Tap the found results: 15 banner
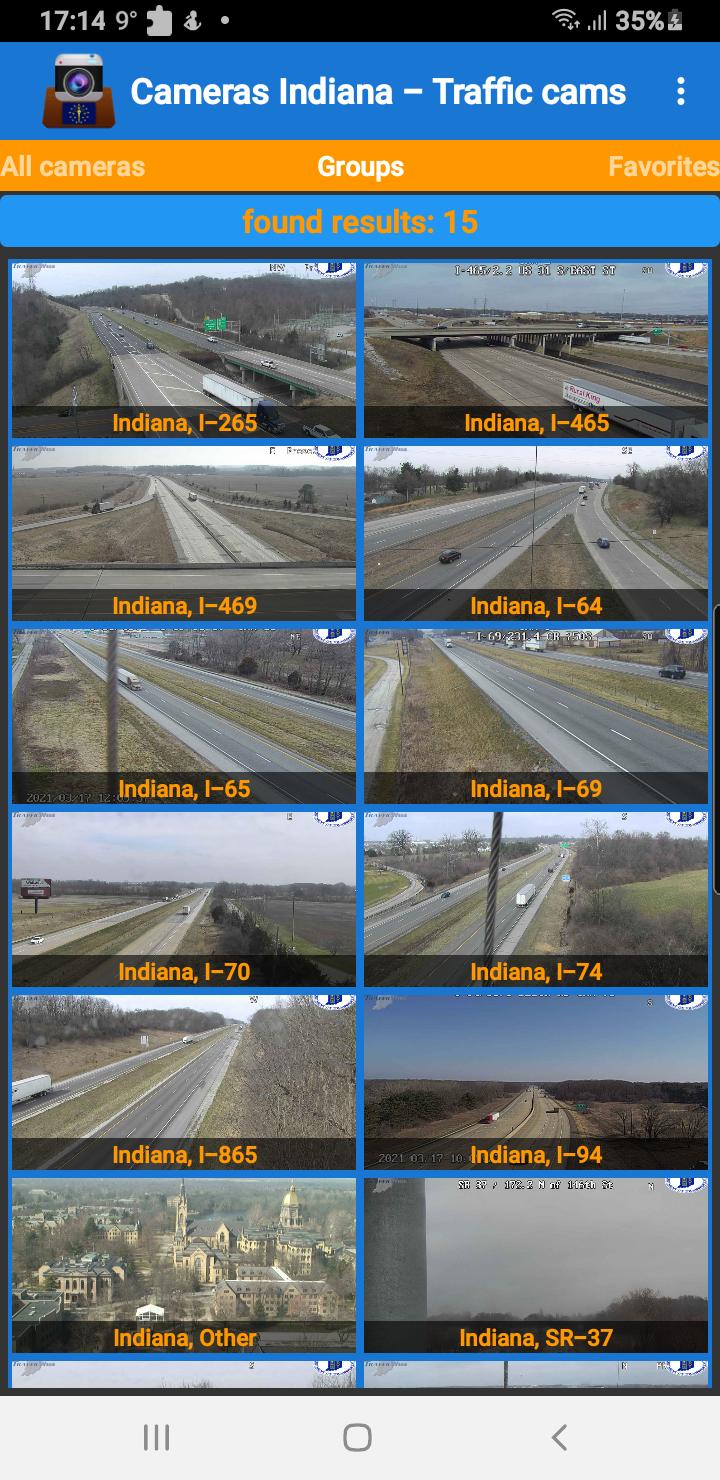Screen dimensions: 720x1480 360,221
